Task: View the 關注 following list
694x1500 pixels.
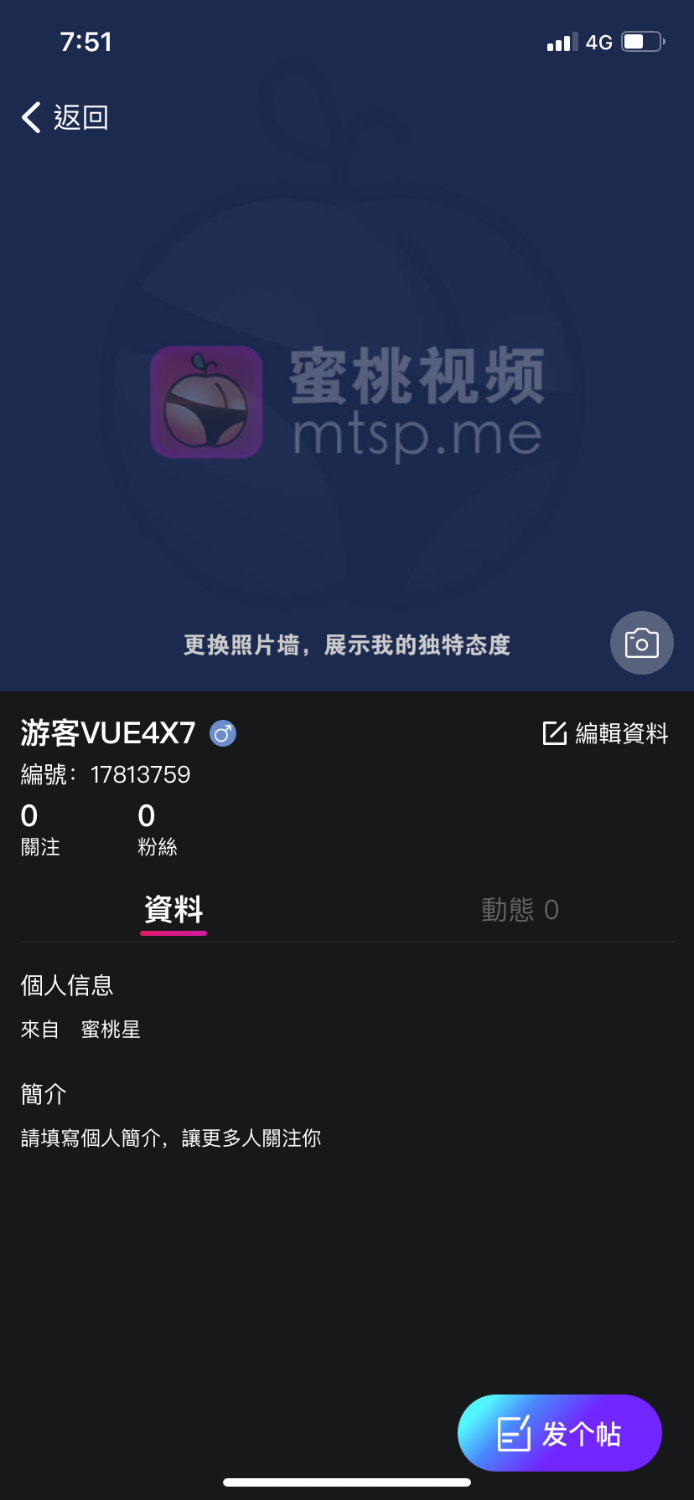Action: coord(40,831)
